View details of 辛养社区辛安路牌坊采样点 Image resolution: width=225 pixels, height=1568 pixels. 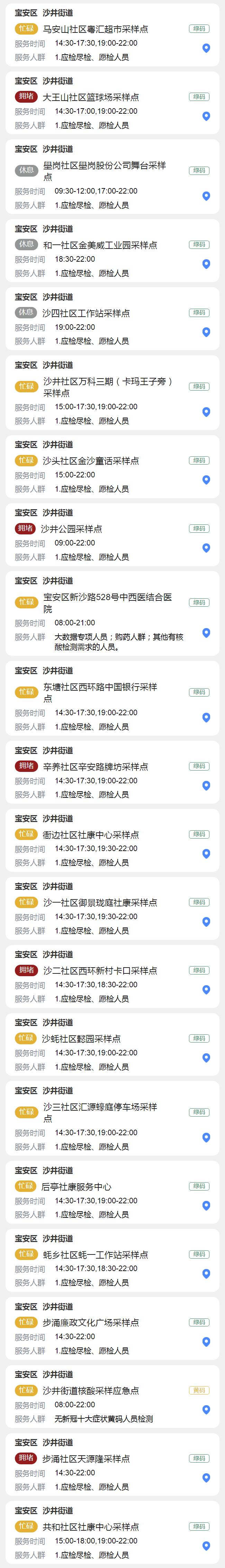tap(95, 766)
